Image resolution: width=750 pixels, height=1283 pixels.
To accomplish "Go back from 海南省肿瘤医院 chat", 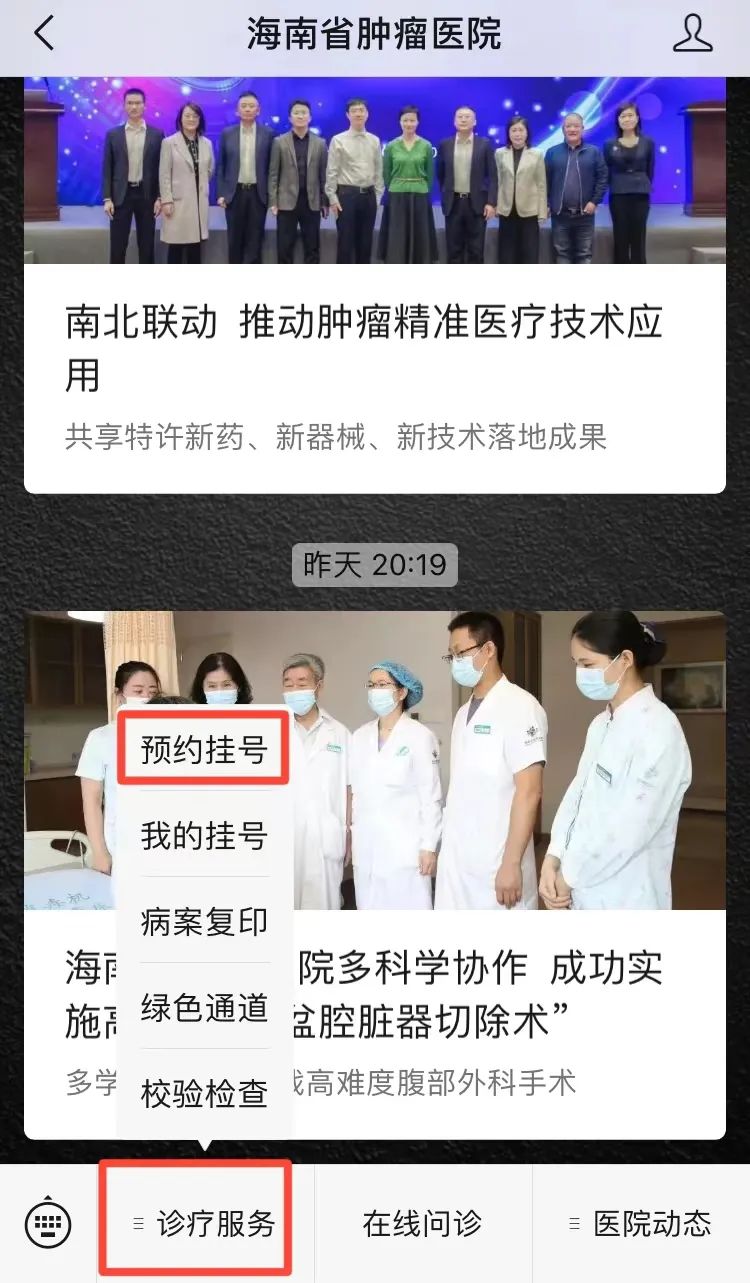I will pos(44,34).
